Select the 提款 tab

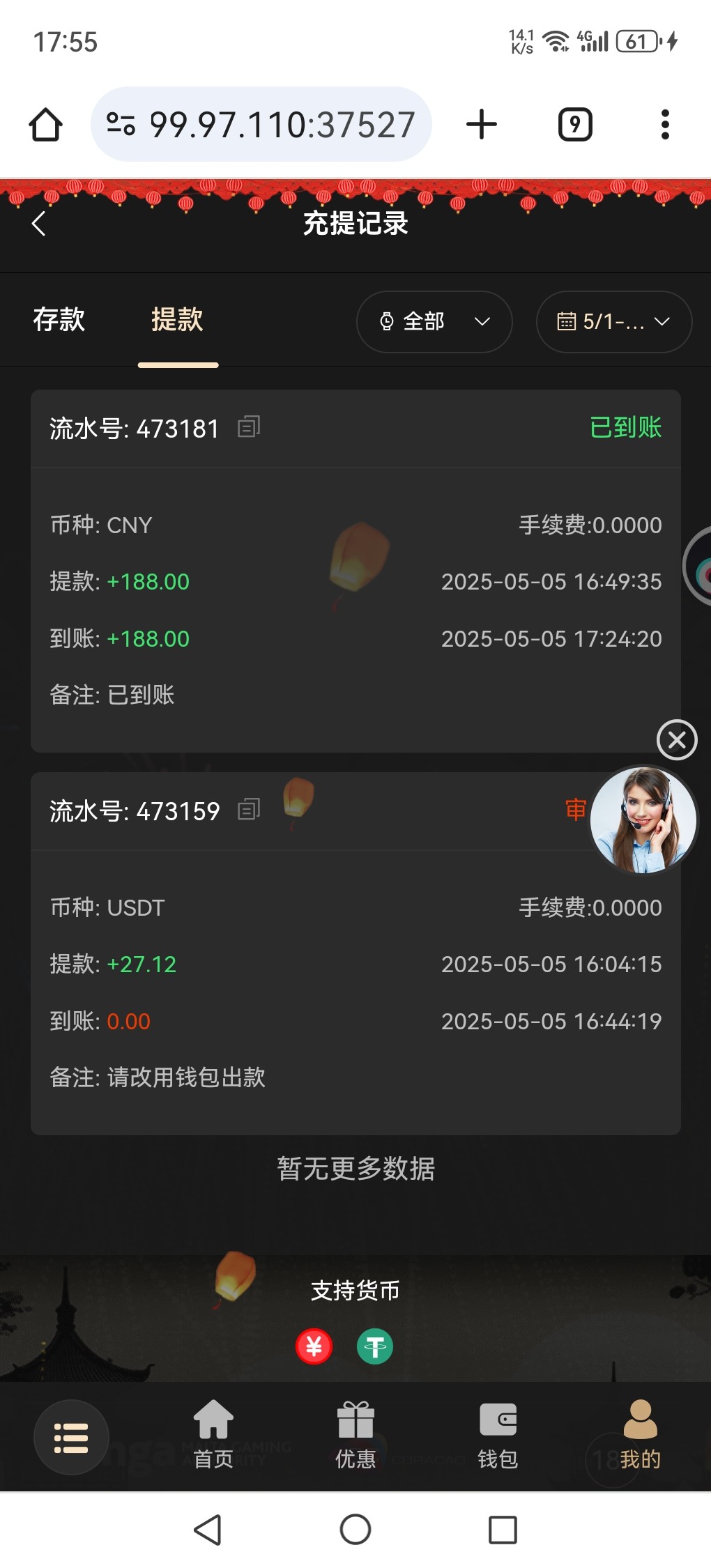[x=178, y=320]
